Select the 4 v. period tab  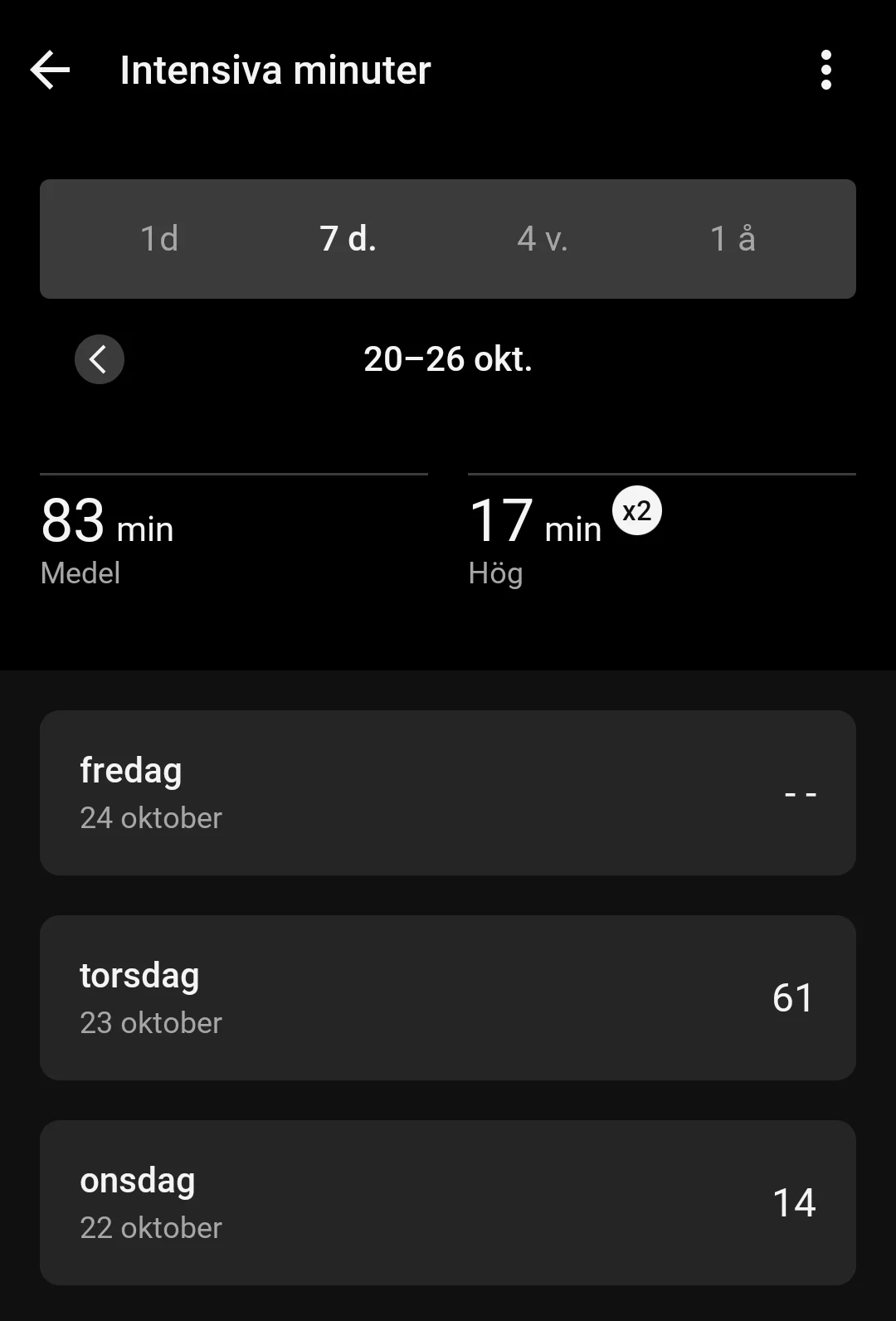543,239
